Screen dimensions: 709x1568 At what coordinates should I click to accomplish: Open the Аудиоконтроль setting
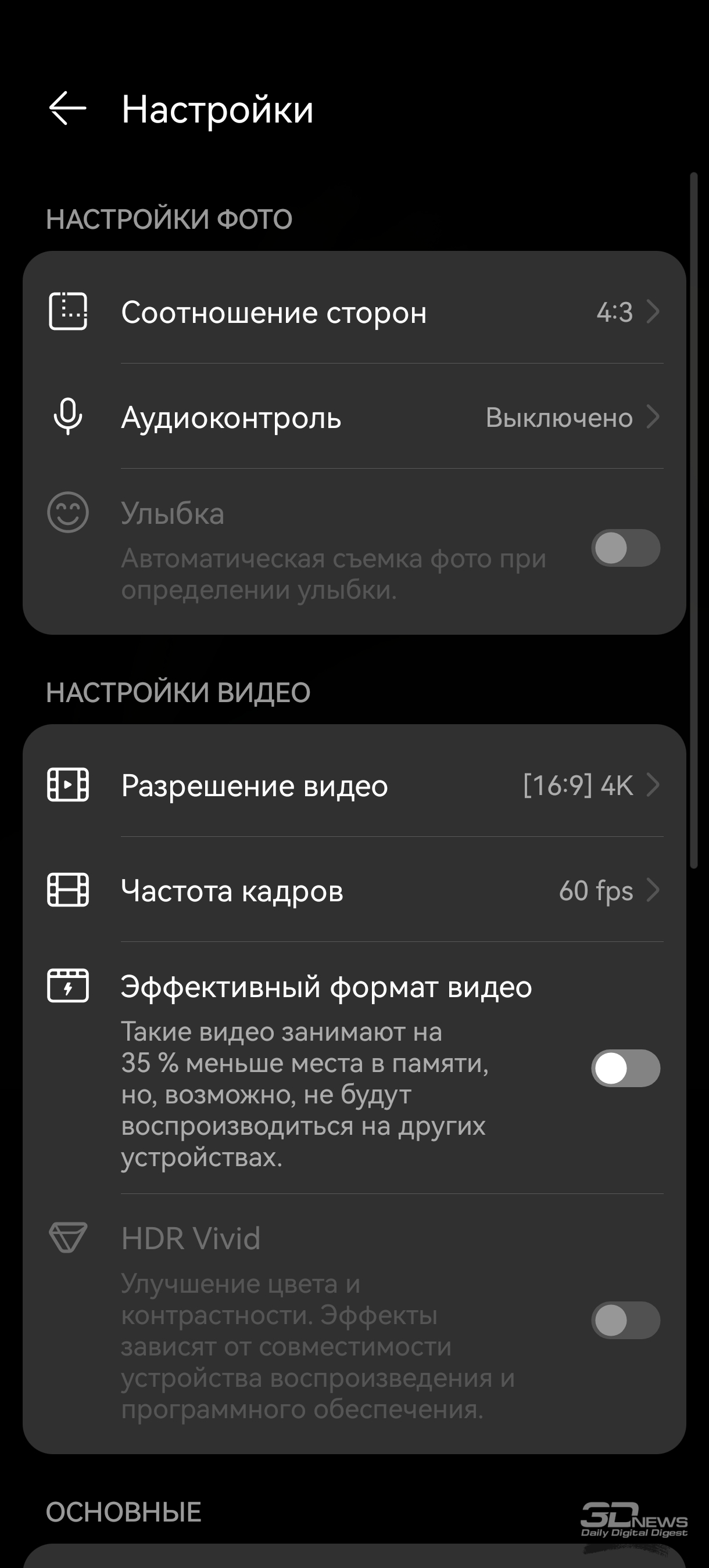tap(354, 417)
